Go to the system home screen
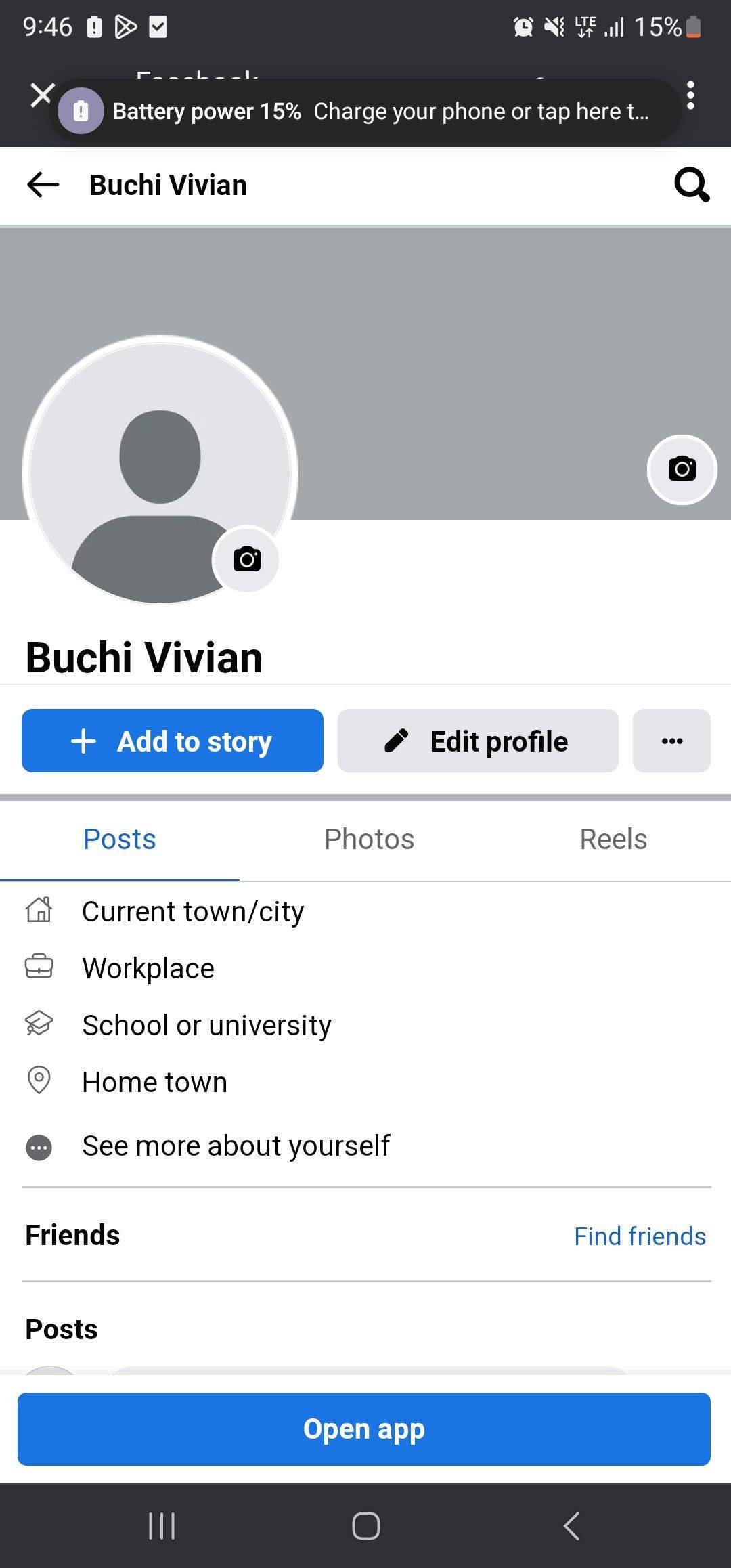731x1568 pixels. click(x=365, y=1526)
